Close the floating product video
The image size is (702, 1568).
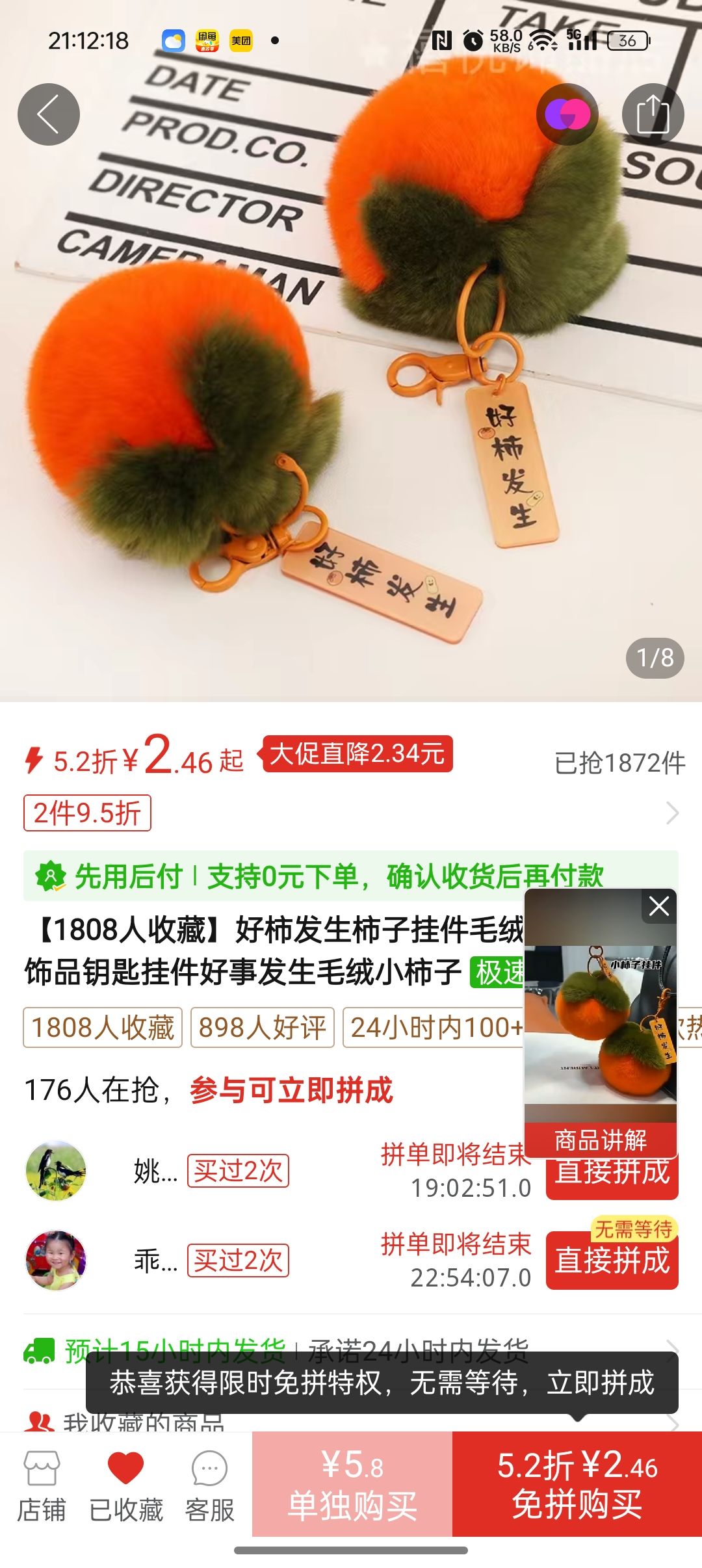point(659,906)
